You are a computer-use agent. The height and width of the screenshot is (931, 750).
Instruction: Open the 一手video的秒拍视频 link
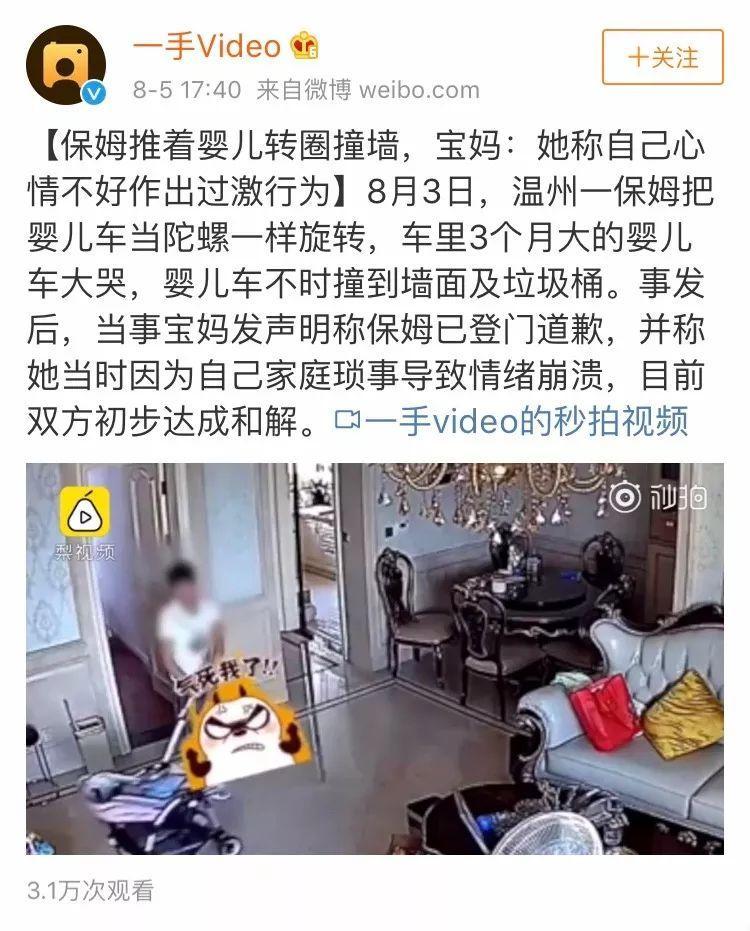point(513,420)
